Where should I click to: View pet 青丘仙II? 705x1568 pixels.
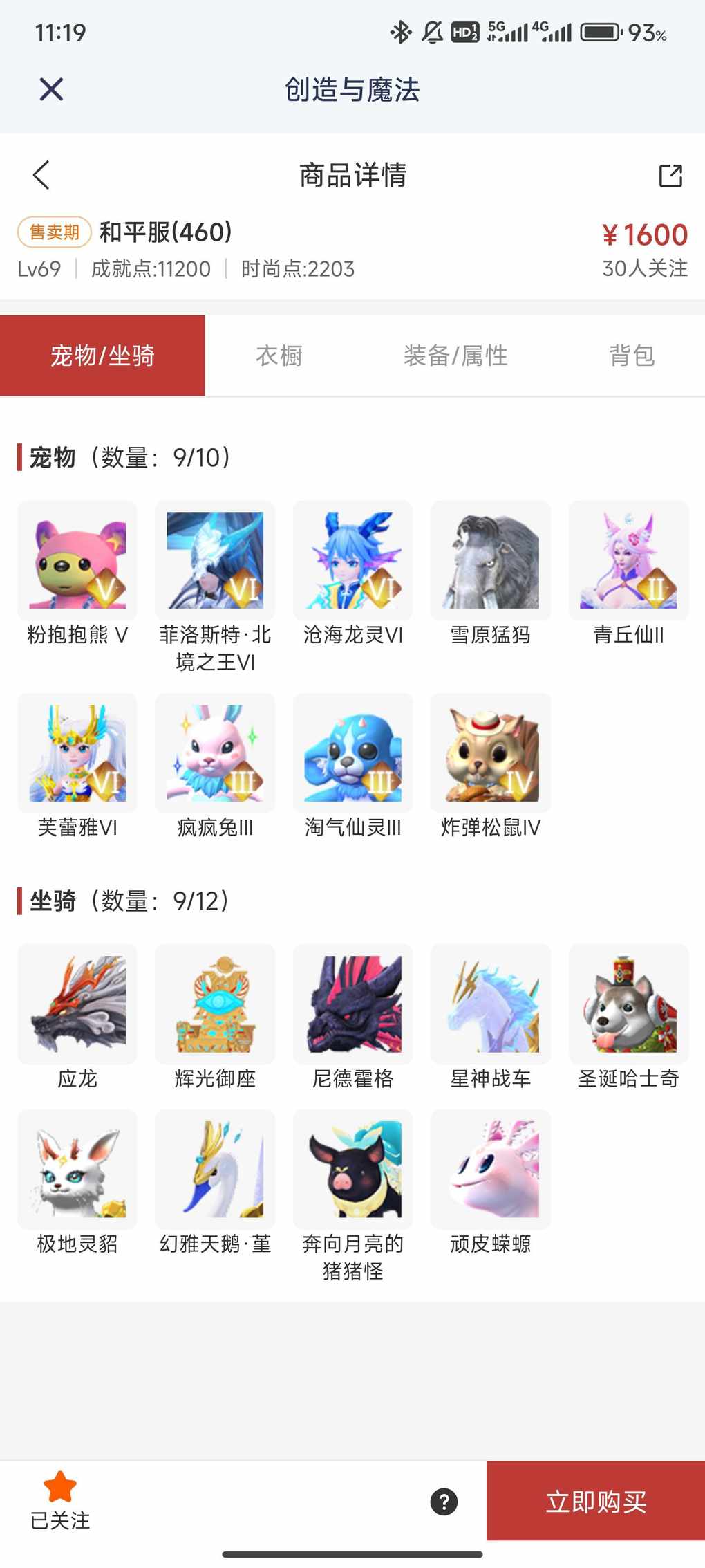point(628,560)
